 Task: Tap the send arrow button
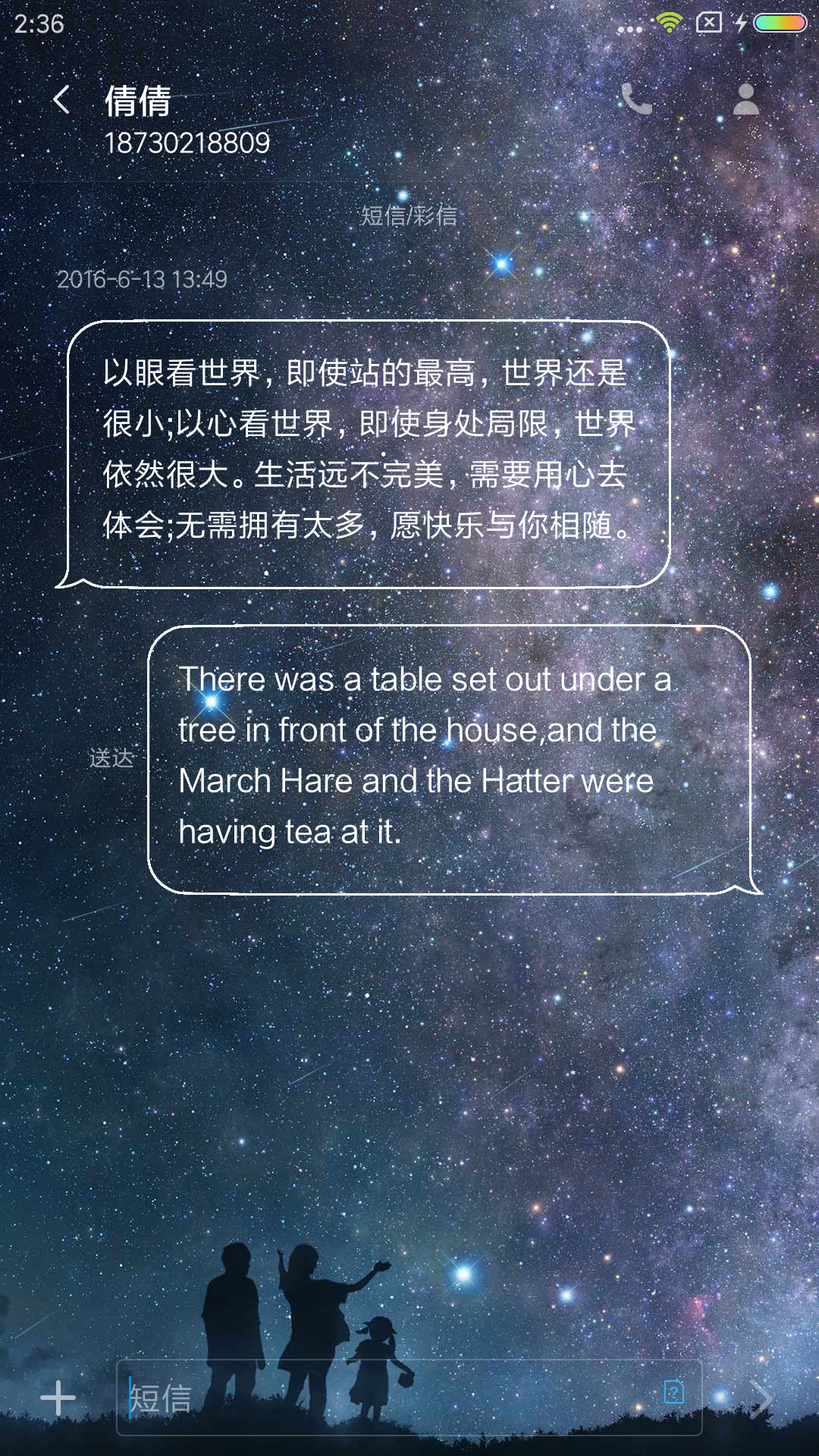[761, 1398]
